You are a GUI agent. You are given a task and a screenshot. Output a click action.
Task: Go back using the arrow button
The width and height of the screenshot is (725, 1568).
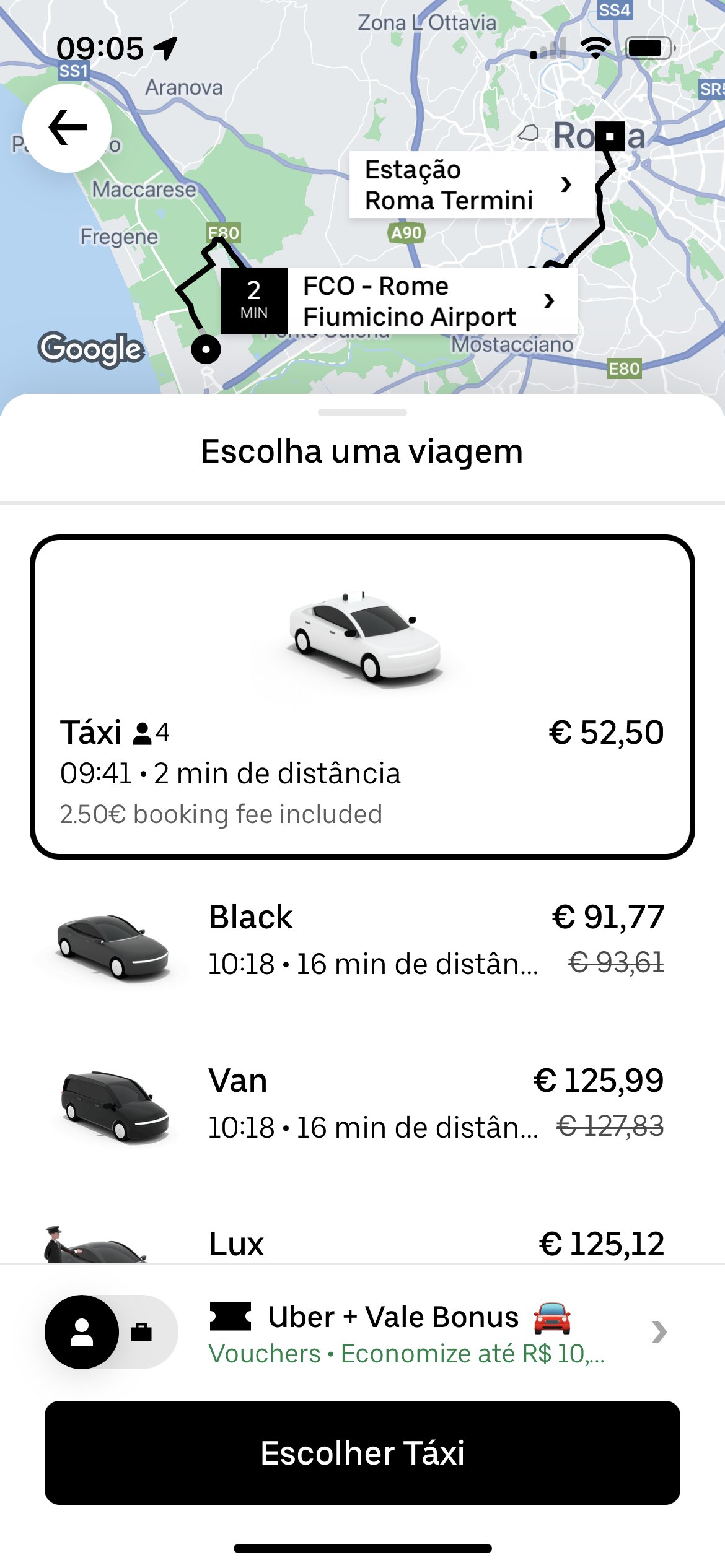pyautogui.click(x=67, y=128)
